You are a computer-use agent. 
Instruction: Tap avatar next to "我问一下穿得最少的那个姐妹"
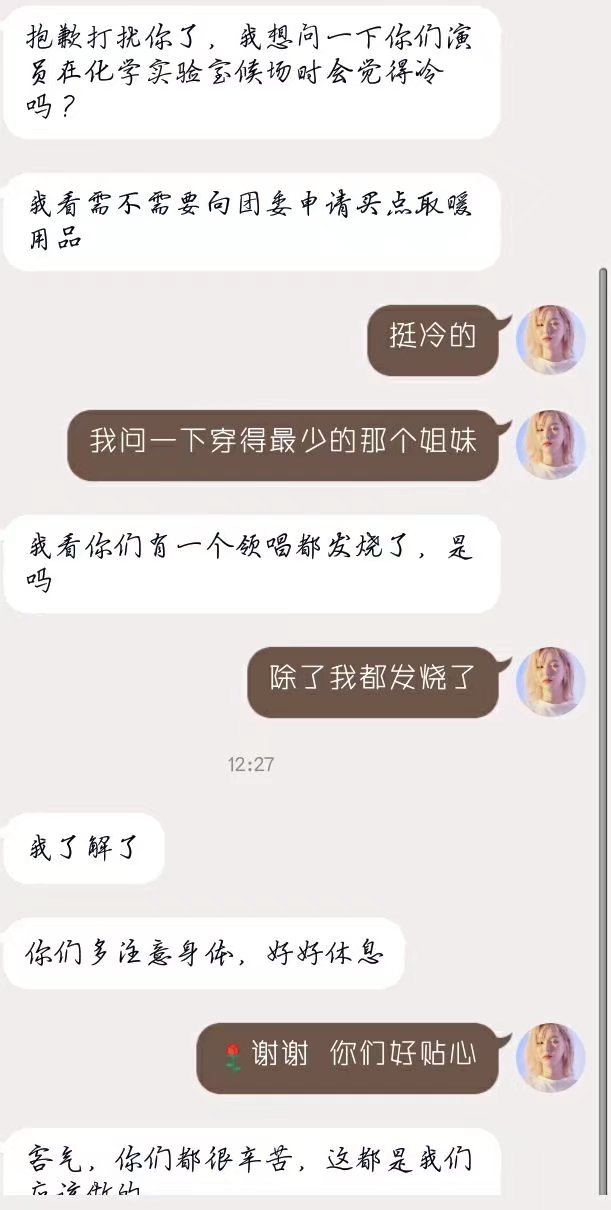click(550, 445)
